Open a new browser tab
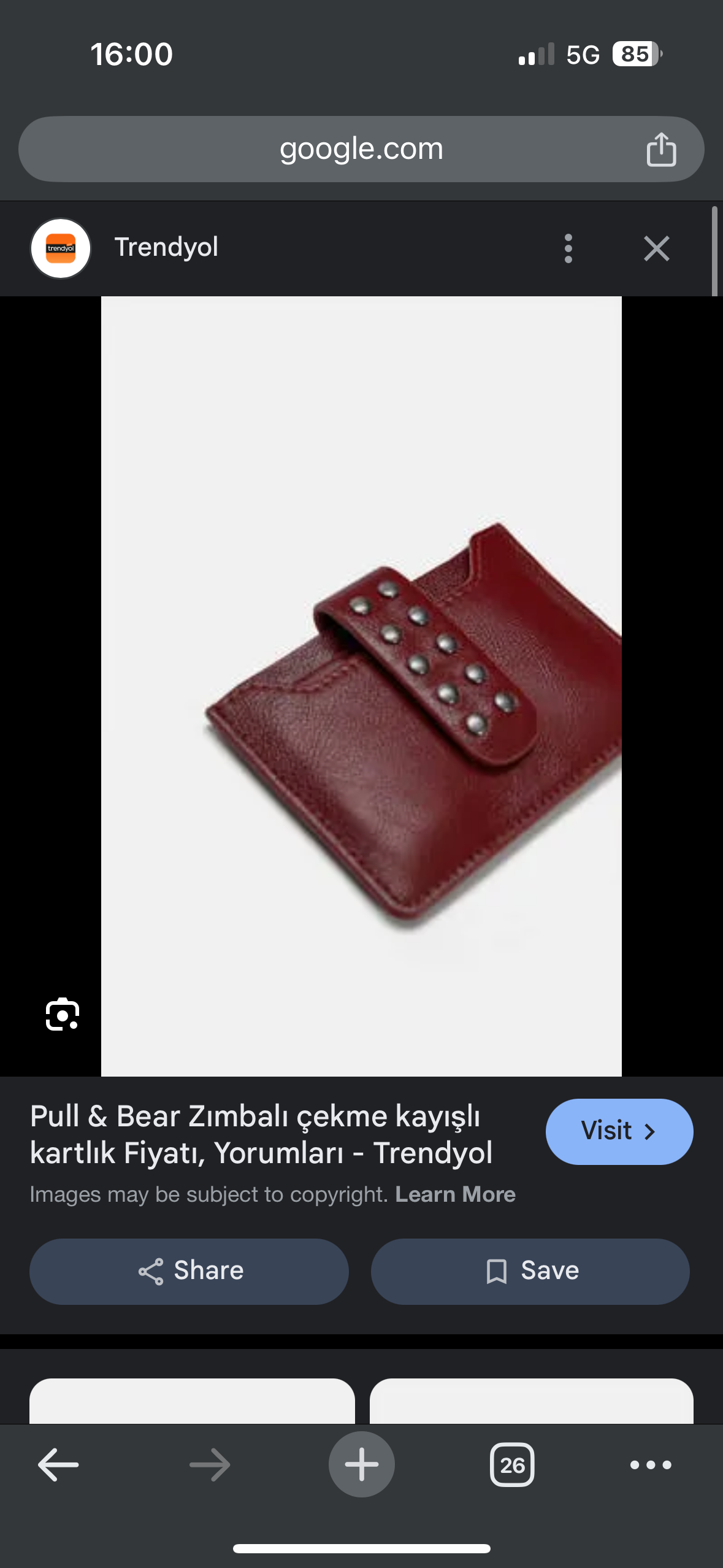Image resolution: width=723 pixels, height=1568 pixels. pos(361,1465)
